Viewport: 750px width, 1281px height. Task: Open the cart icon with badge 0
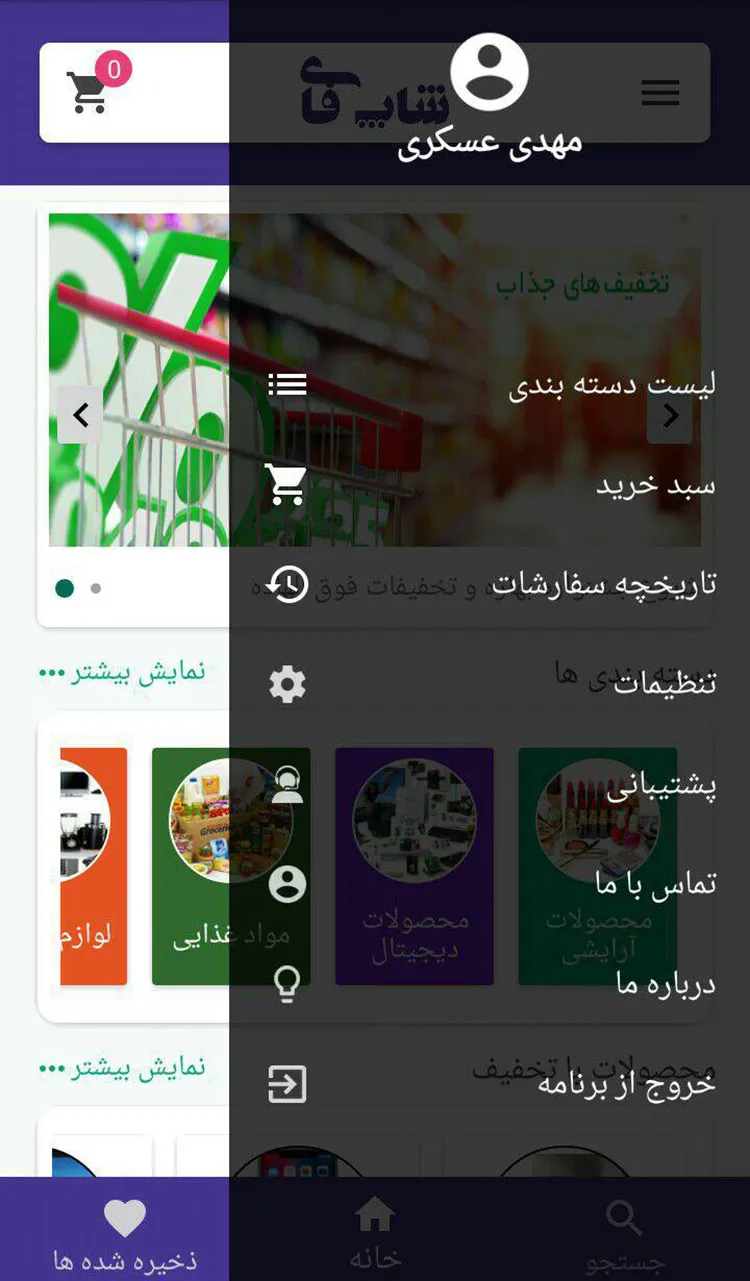(90, 90)
